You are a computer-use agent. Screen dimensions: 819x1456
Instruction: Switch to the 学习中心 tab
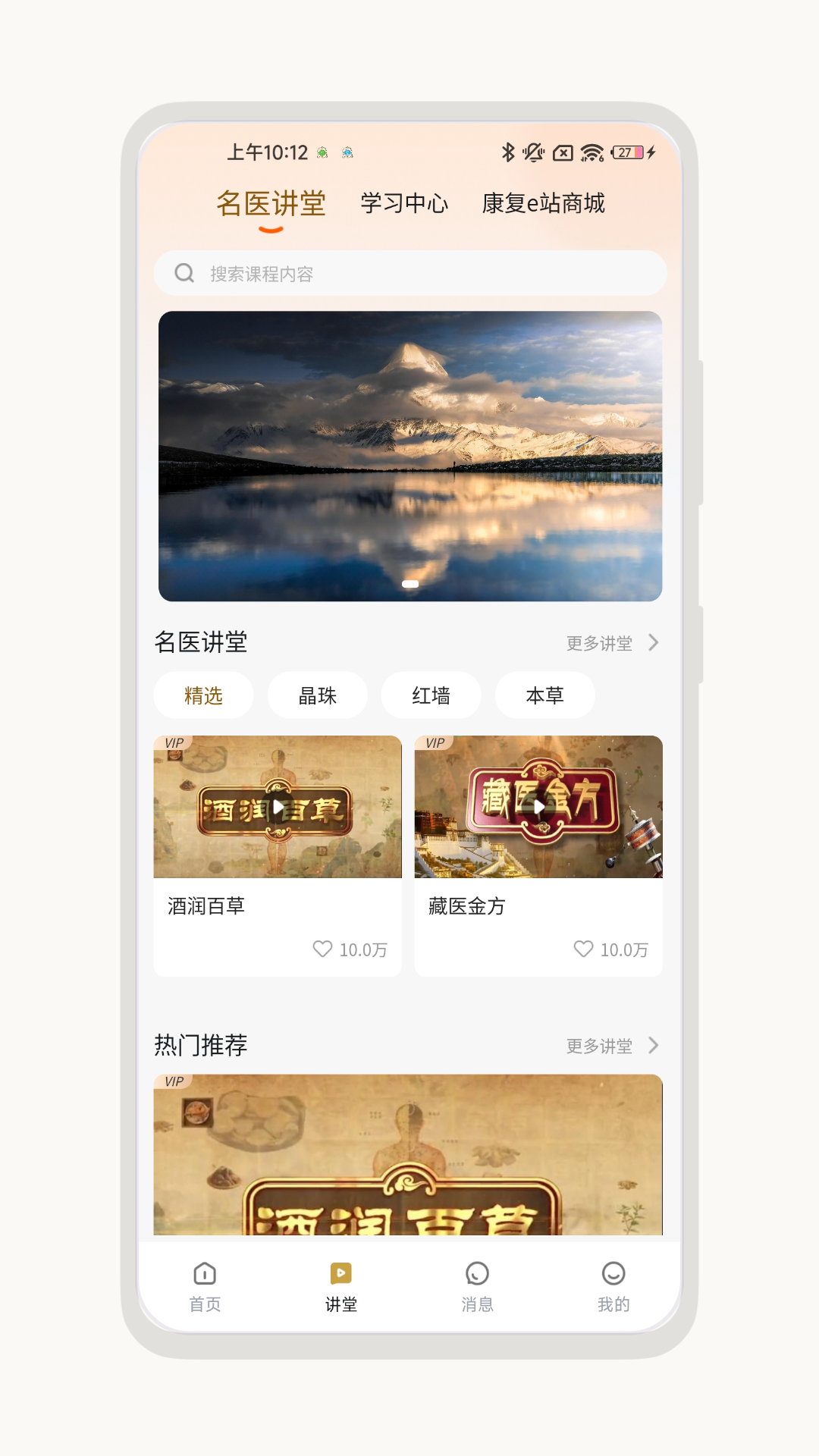(x=403, y=204)
